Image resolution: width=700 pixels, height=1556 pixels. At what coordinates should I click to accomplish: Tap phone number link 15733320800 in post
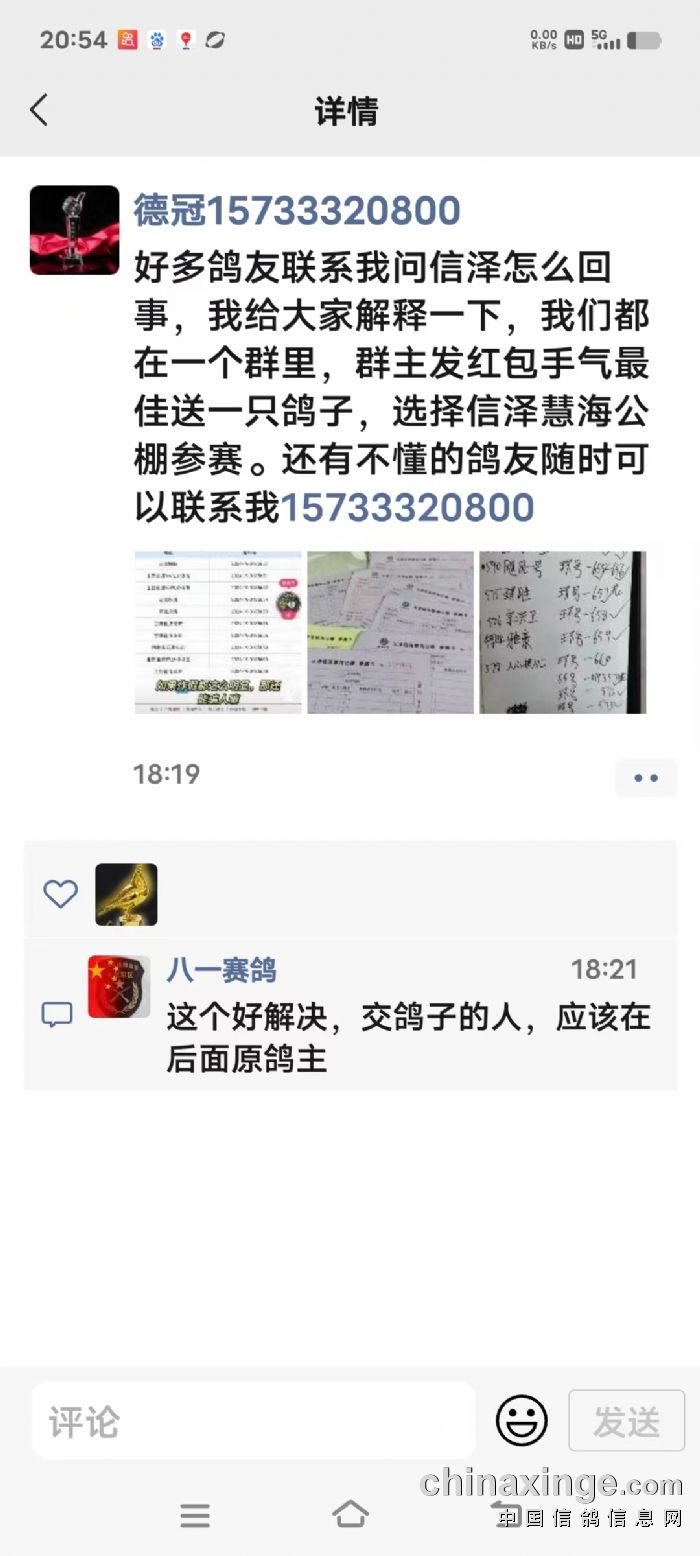tap(407, 507)
